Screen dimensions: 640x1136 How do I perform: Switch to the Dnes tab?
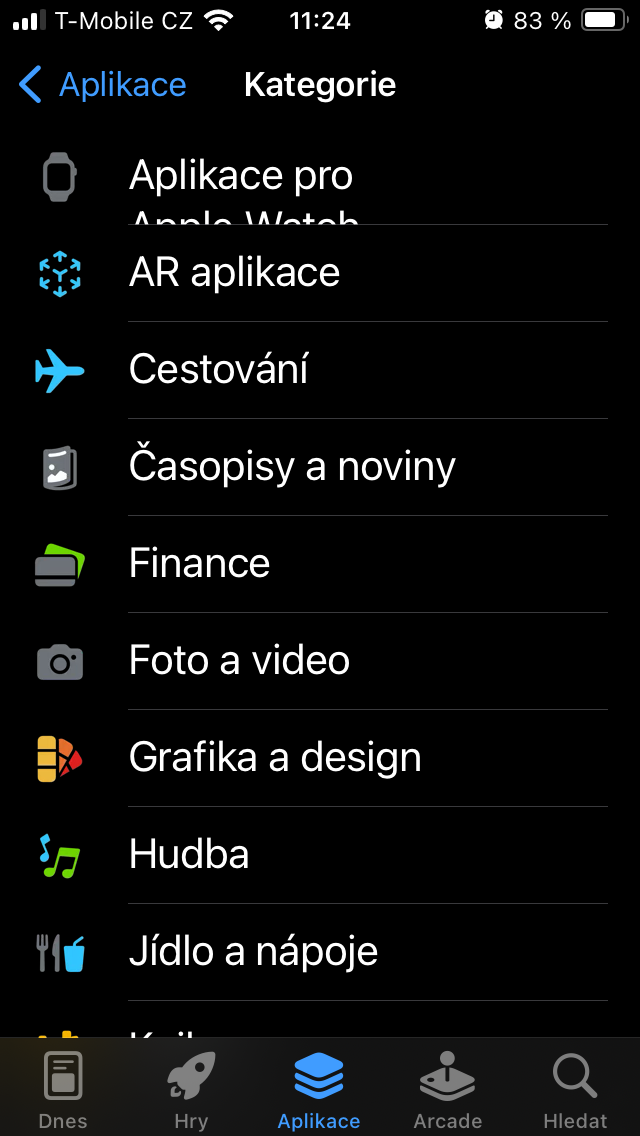click(63, 1090)
